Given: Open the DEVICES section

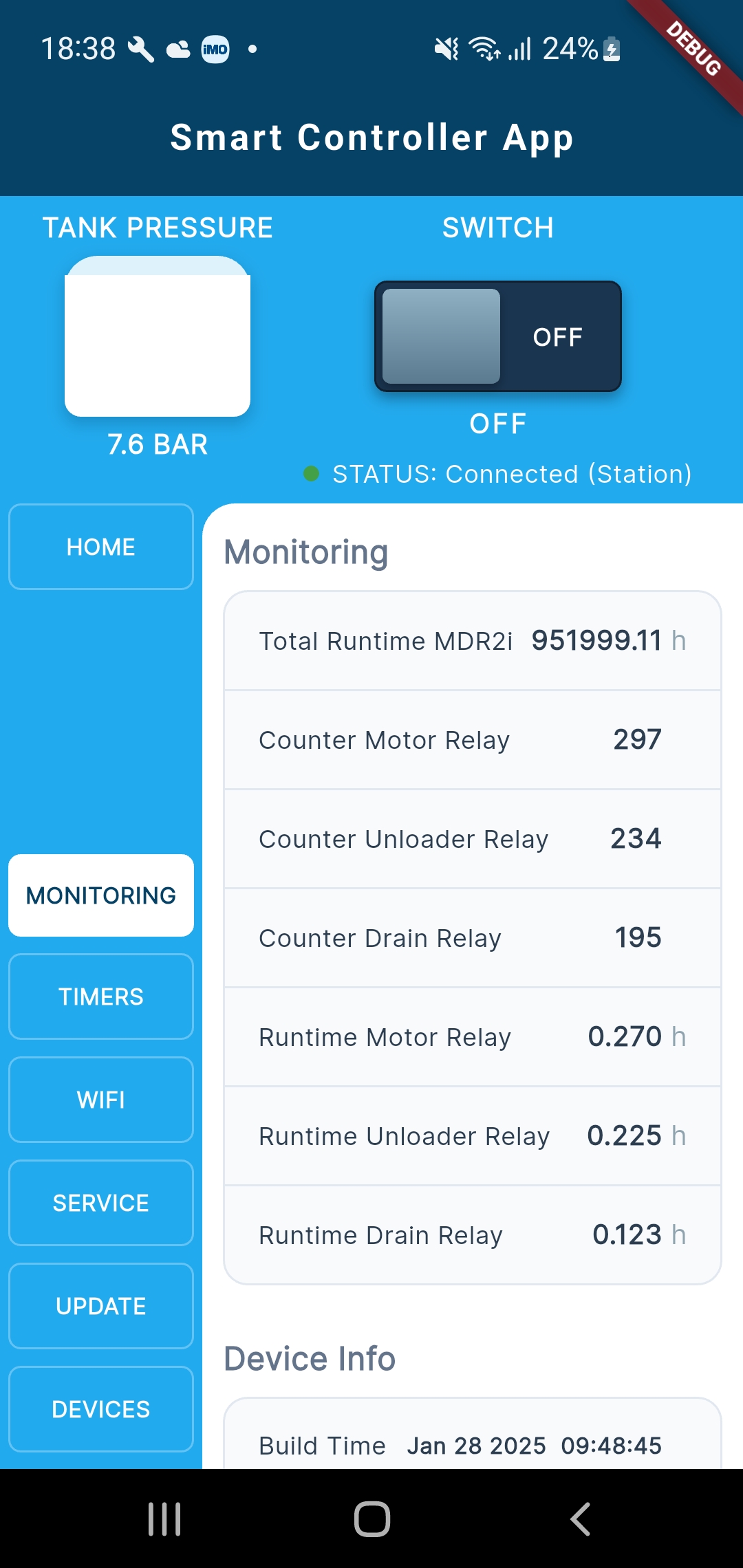Looking at the screenshot, I should coord(100,1409).
